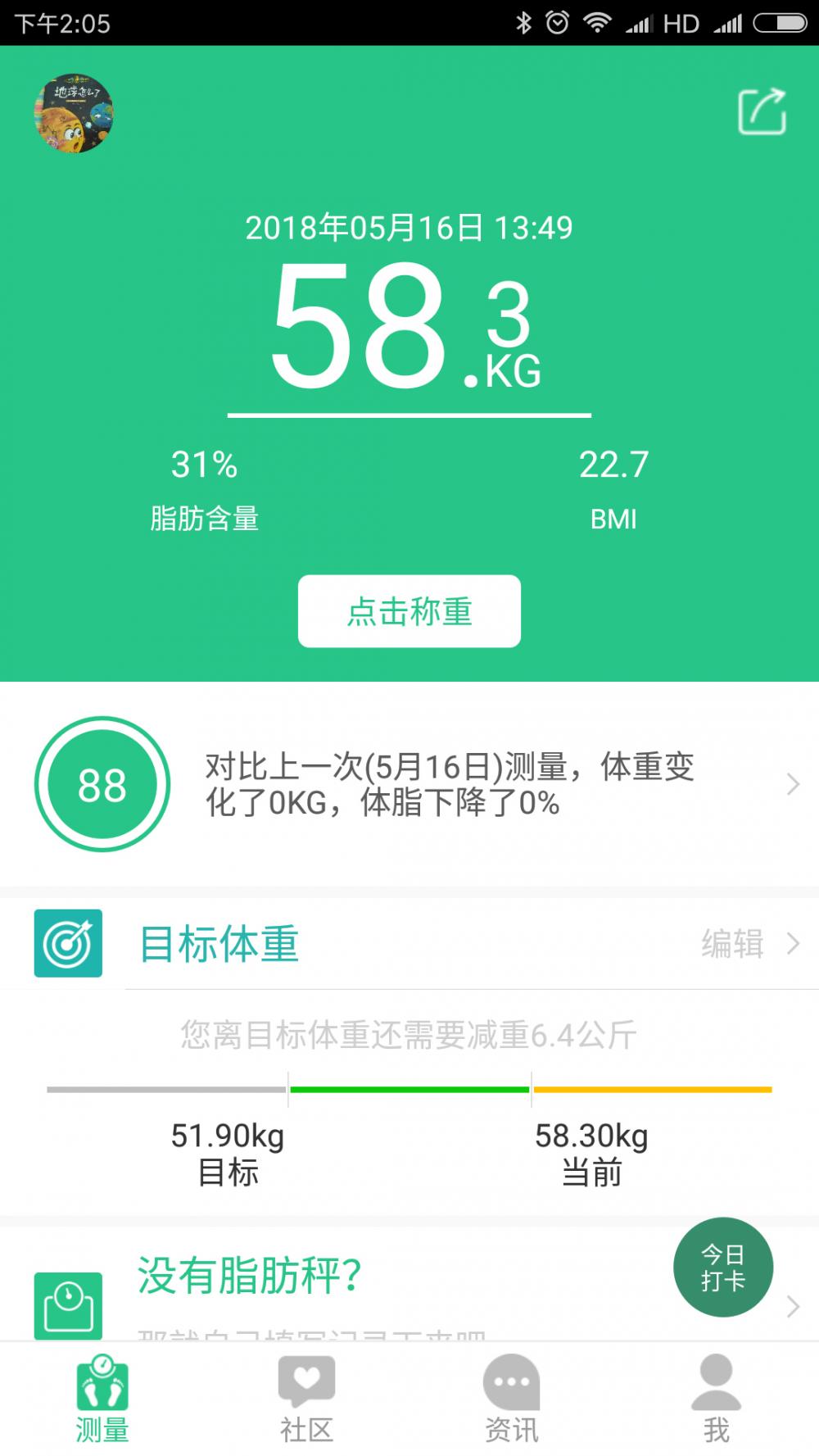Share the weight measurement result
The width and height of the screenshot is (819, 1456).
click(x=762, y=111)
